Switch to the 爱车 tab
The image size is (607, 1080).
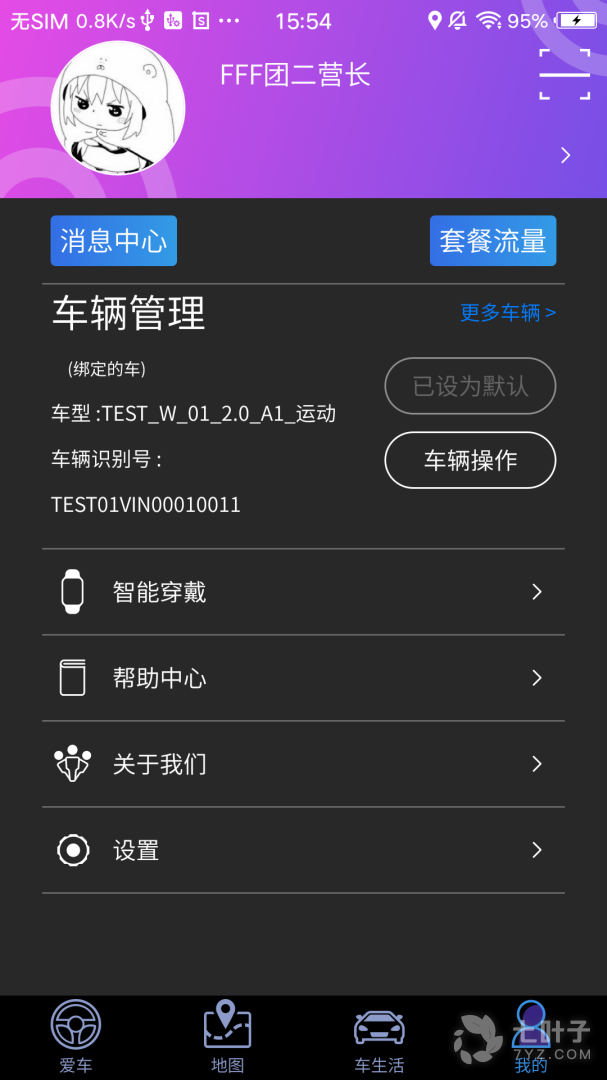[x=76, y=1037]
